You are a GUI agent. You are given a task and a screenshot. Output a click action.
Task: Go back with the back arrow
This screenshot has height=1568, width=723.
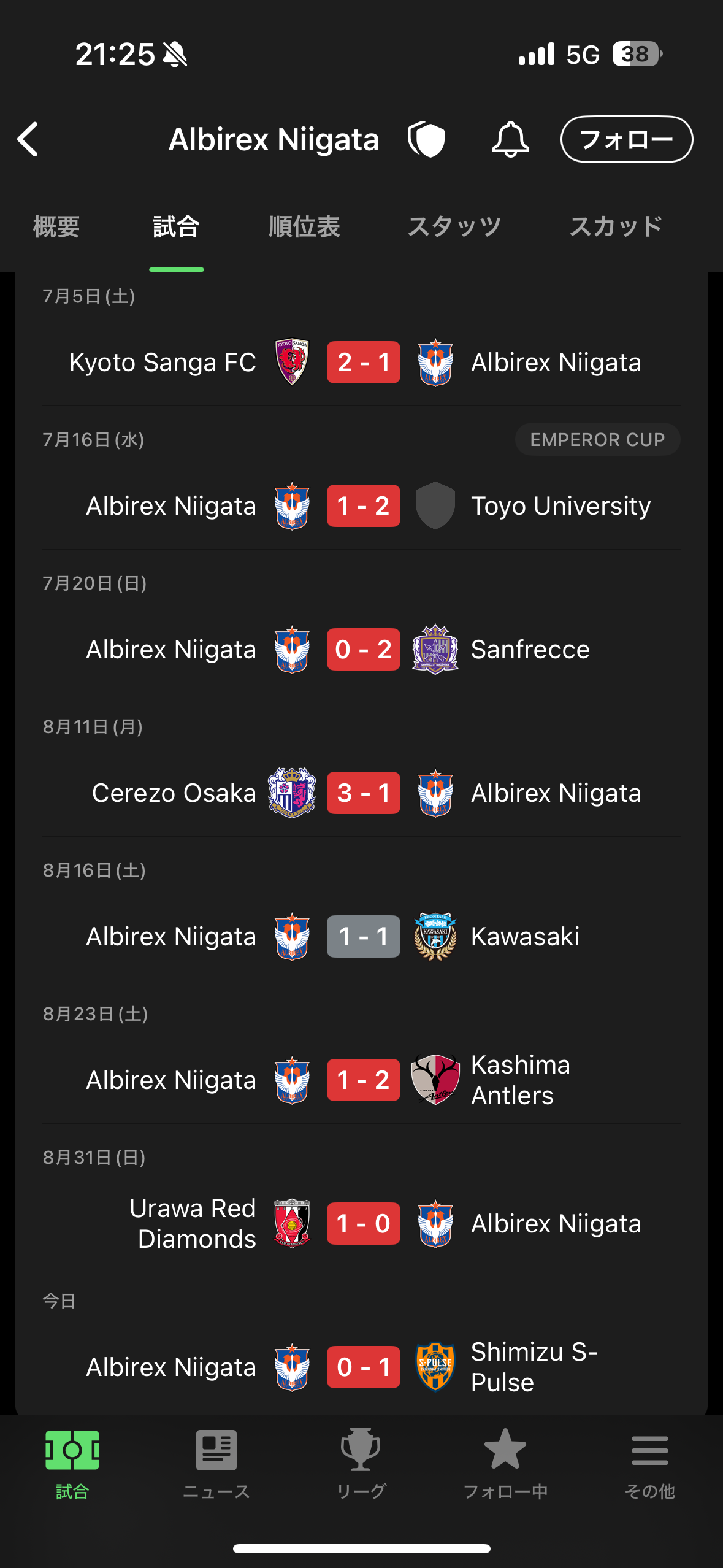coord(28,139)
